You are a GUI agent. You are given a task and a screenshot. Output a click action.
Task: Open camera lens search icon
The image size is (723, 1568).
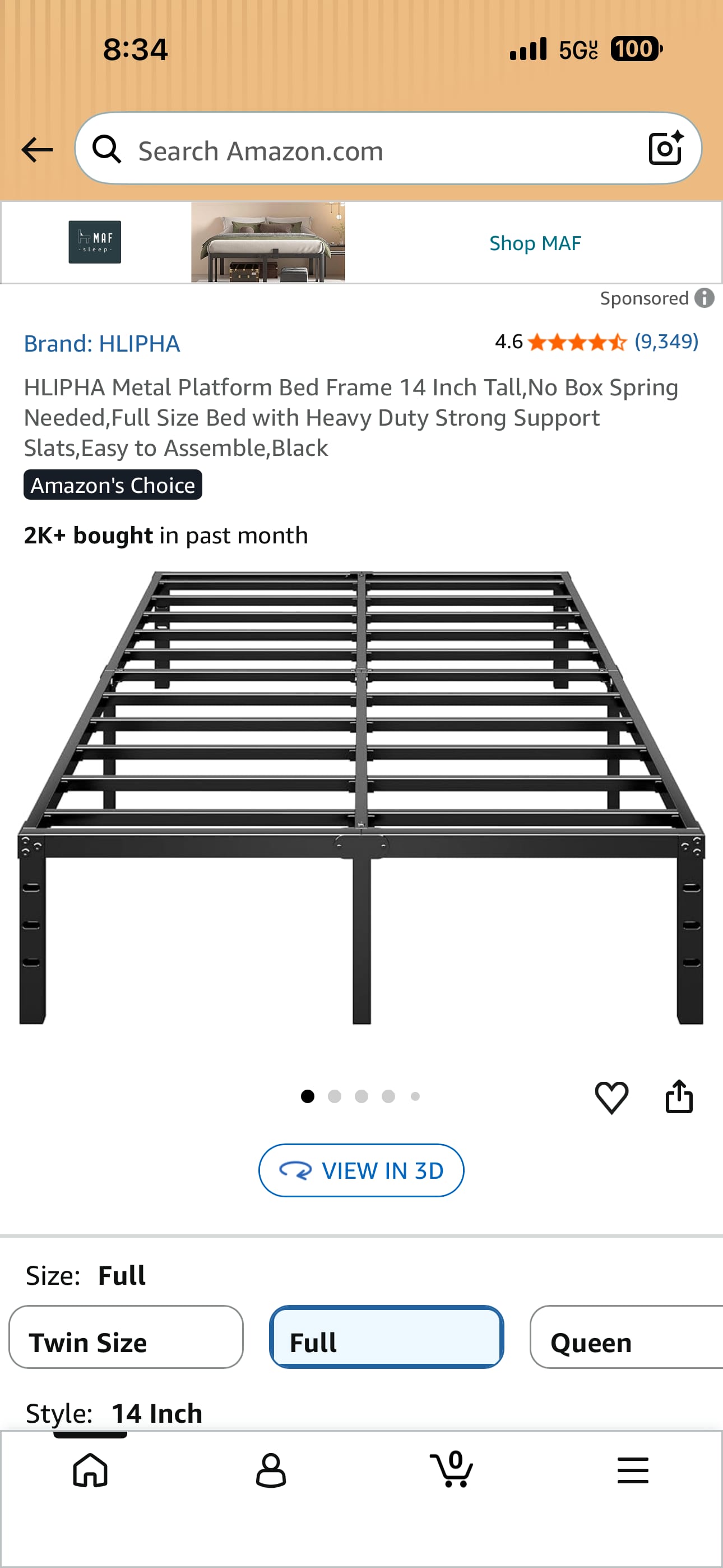pyautogui.click(x=665, y=149)
